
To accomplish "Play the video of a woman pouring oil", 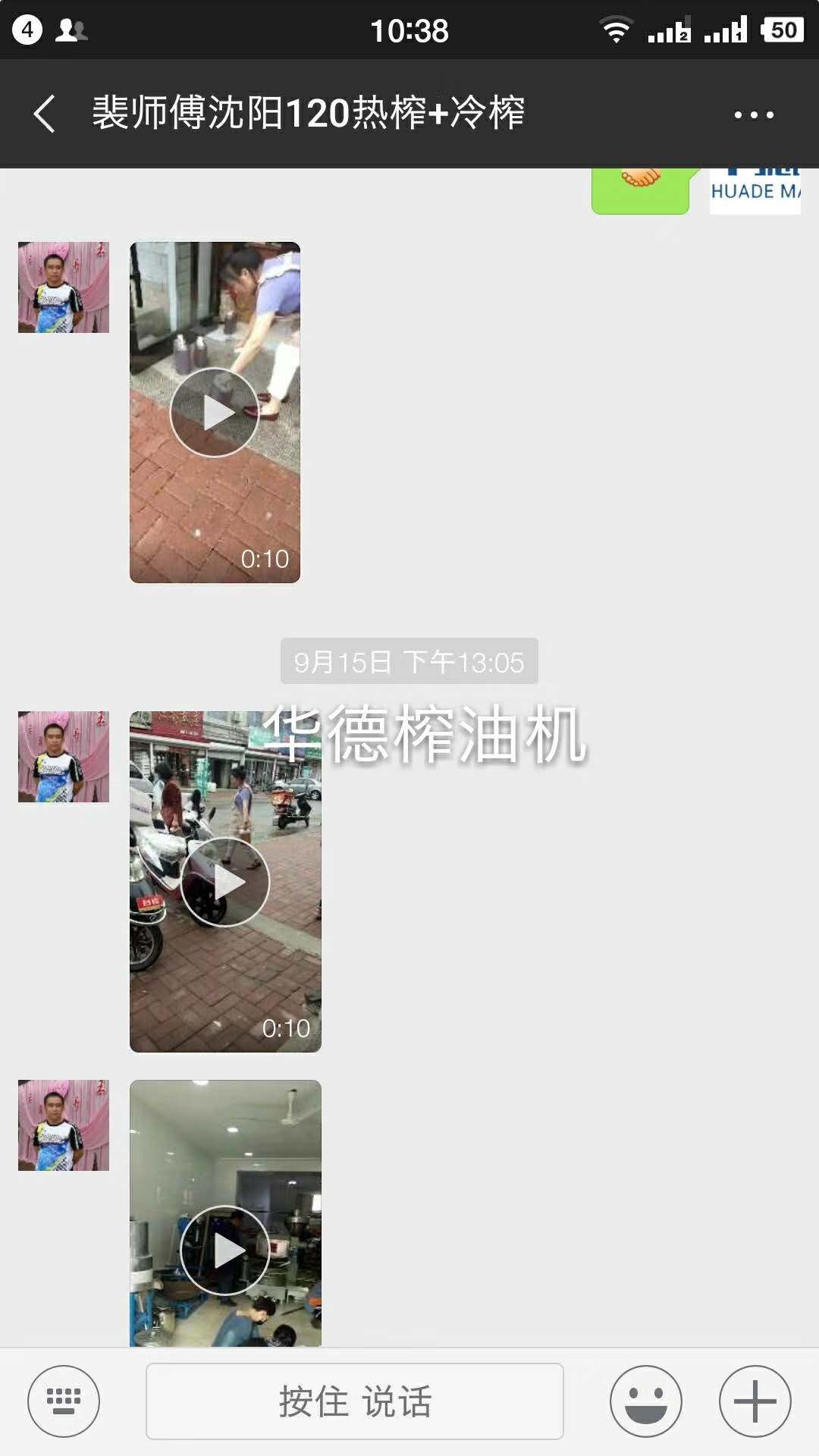I will [x=215, y=413].
